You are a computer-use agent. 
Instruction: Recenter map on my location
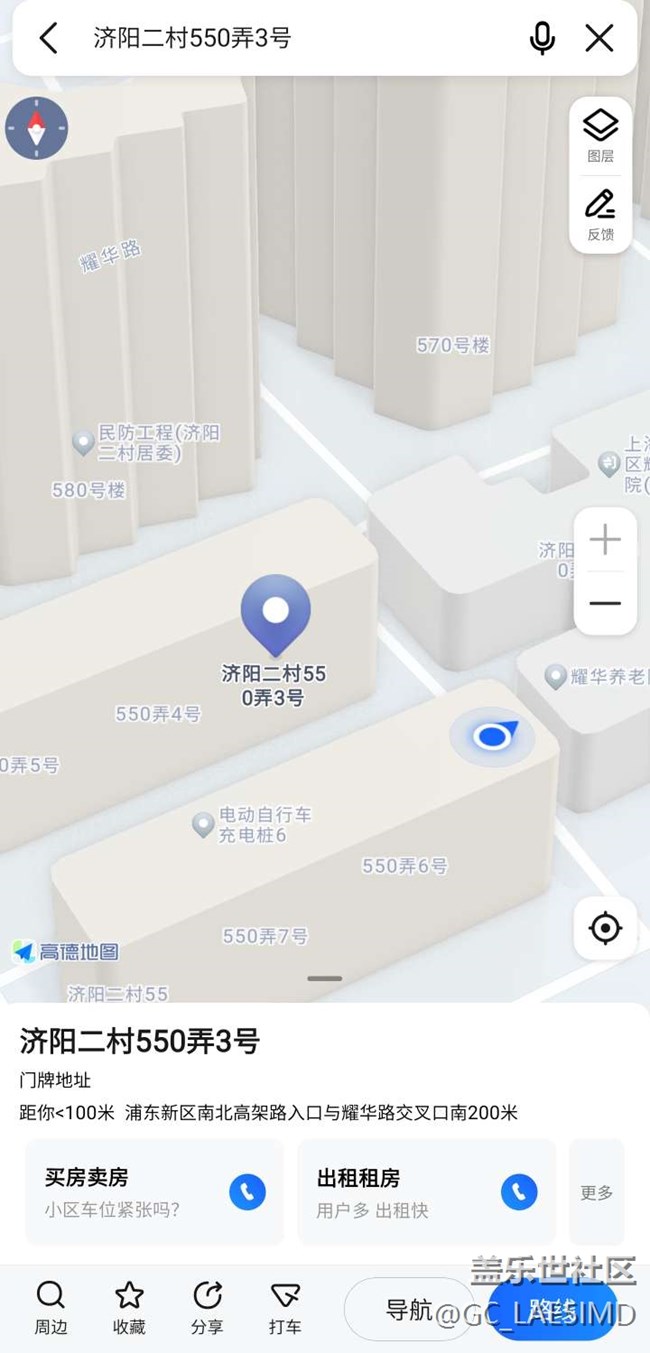[605, 928]
